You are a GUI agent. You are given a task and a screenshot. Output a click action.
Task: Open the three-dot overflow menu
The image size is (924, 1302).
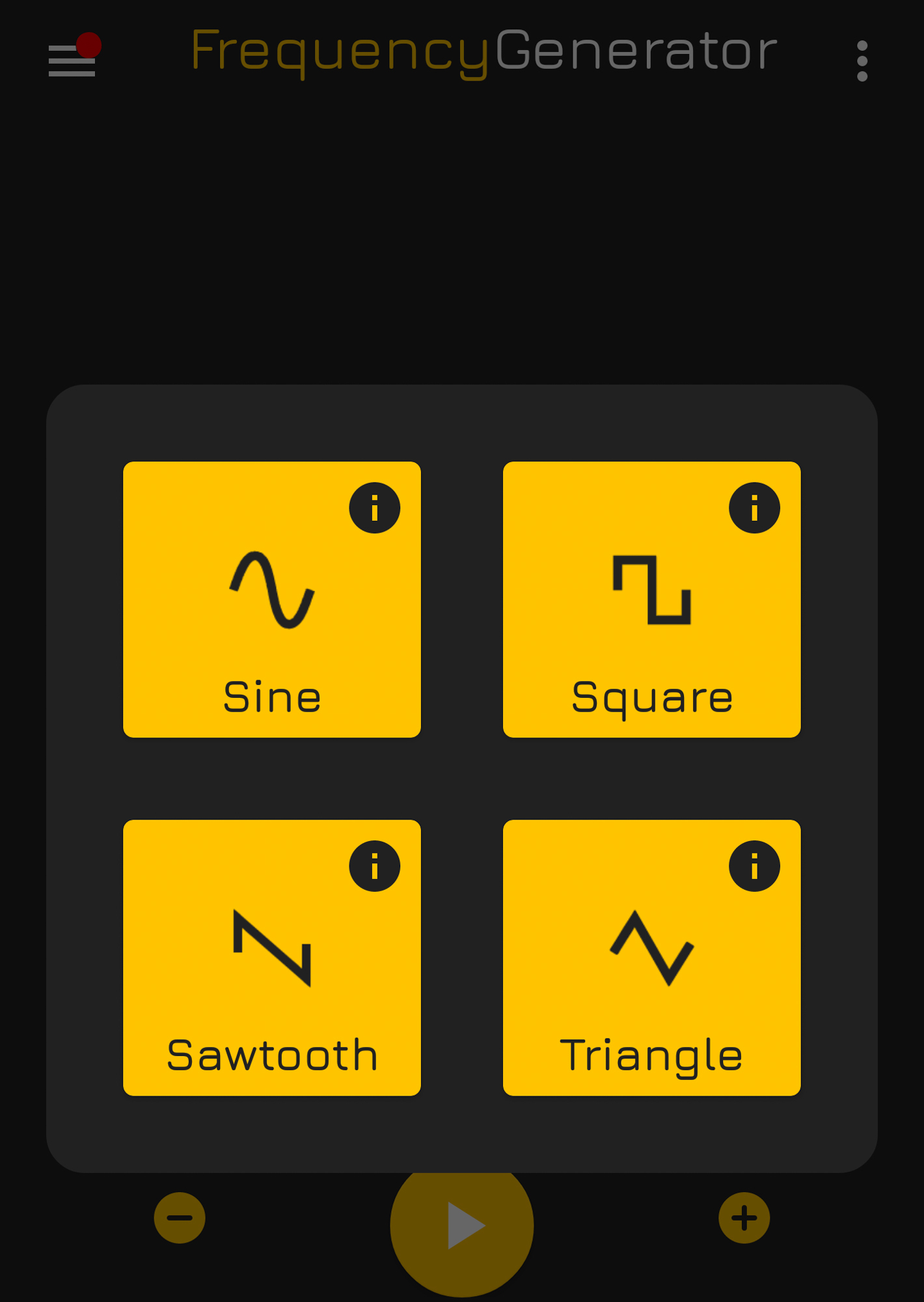pos(862,61)
